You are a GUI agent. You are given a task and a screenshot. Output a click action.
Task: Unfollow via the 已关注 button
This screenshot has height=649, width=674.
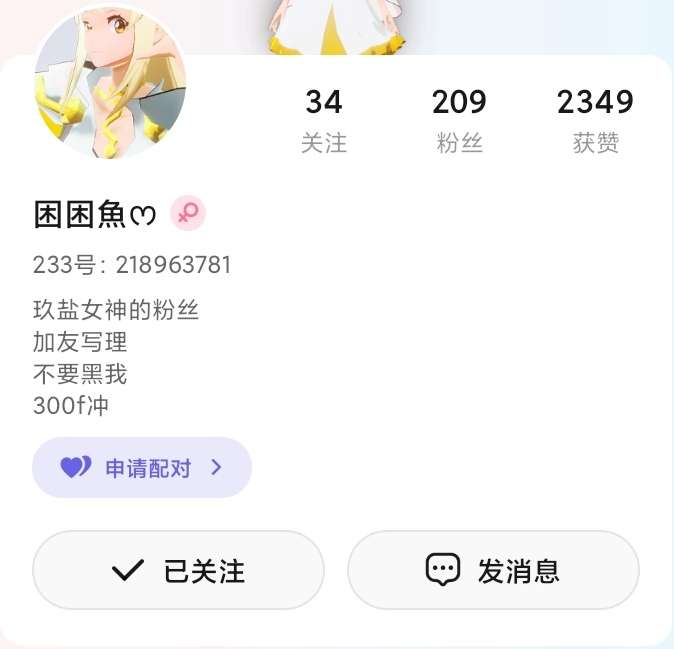[178, 570]
